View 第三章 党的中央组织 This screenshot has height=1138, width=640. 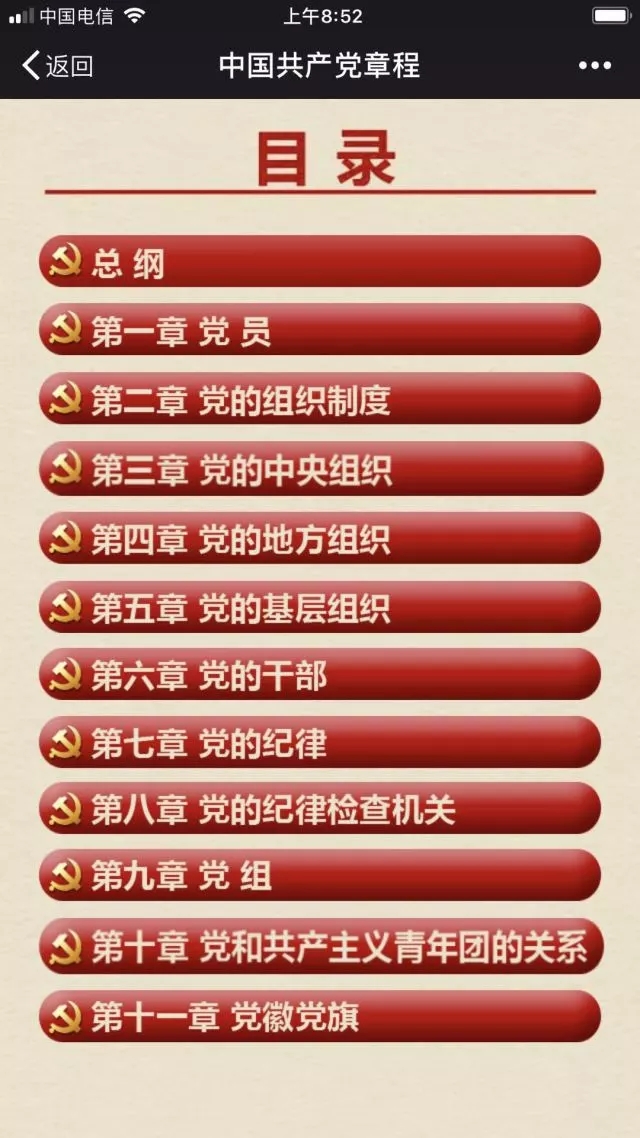320,470
